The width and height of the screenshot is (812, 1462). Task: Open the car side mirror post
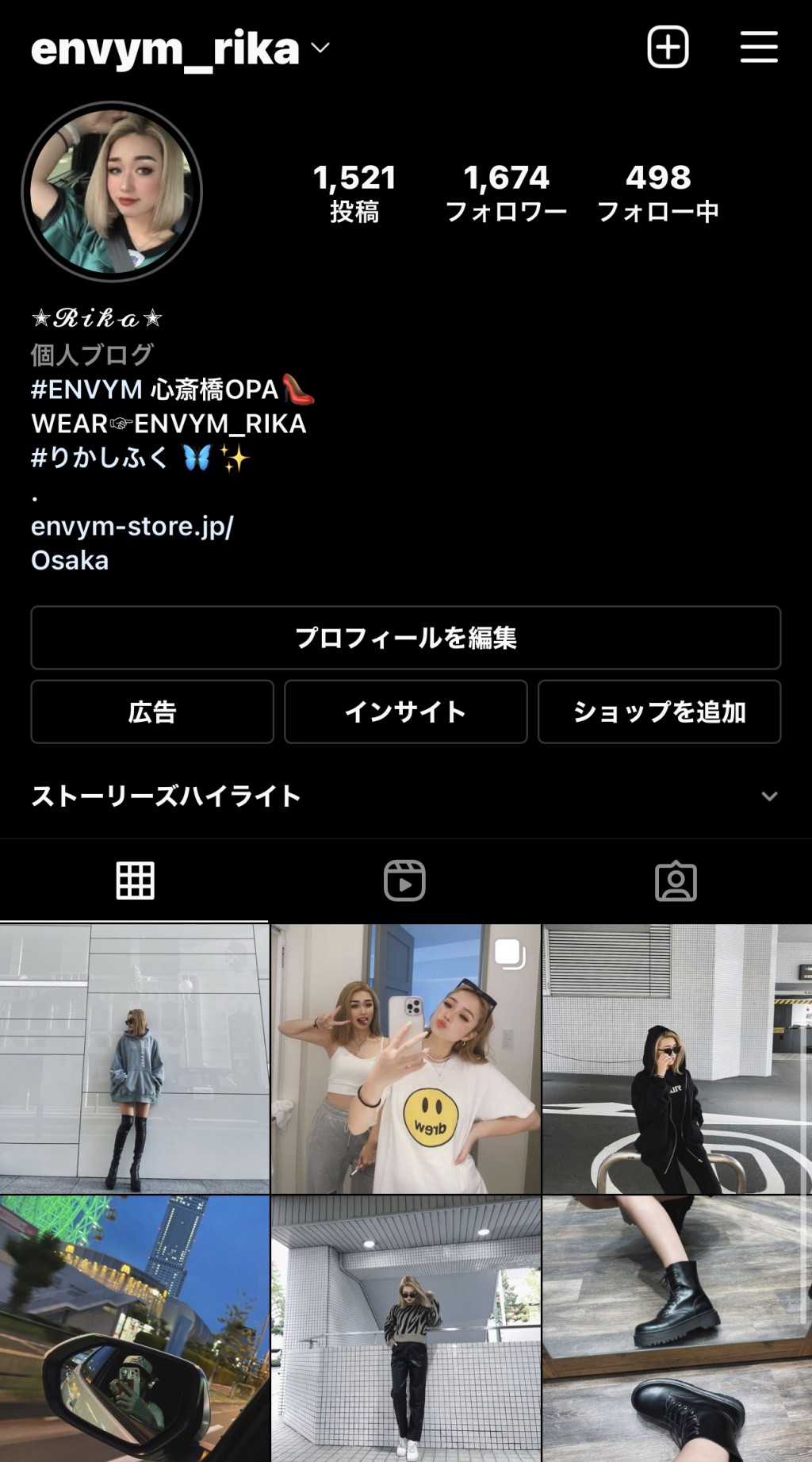click(x=134, y=1329)
